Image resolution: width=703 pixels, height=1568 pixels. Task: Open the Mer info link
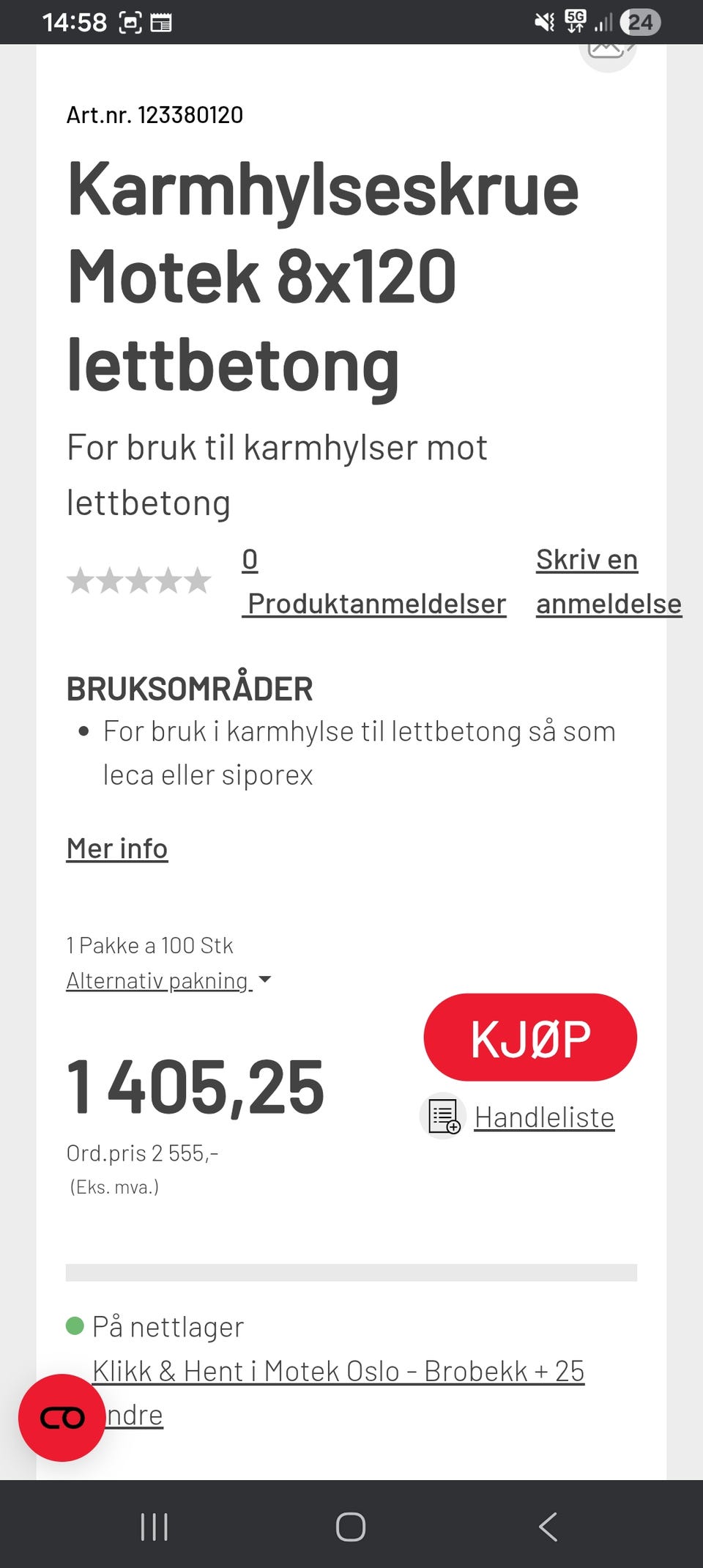click(117, 848)
